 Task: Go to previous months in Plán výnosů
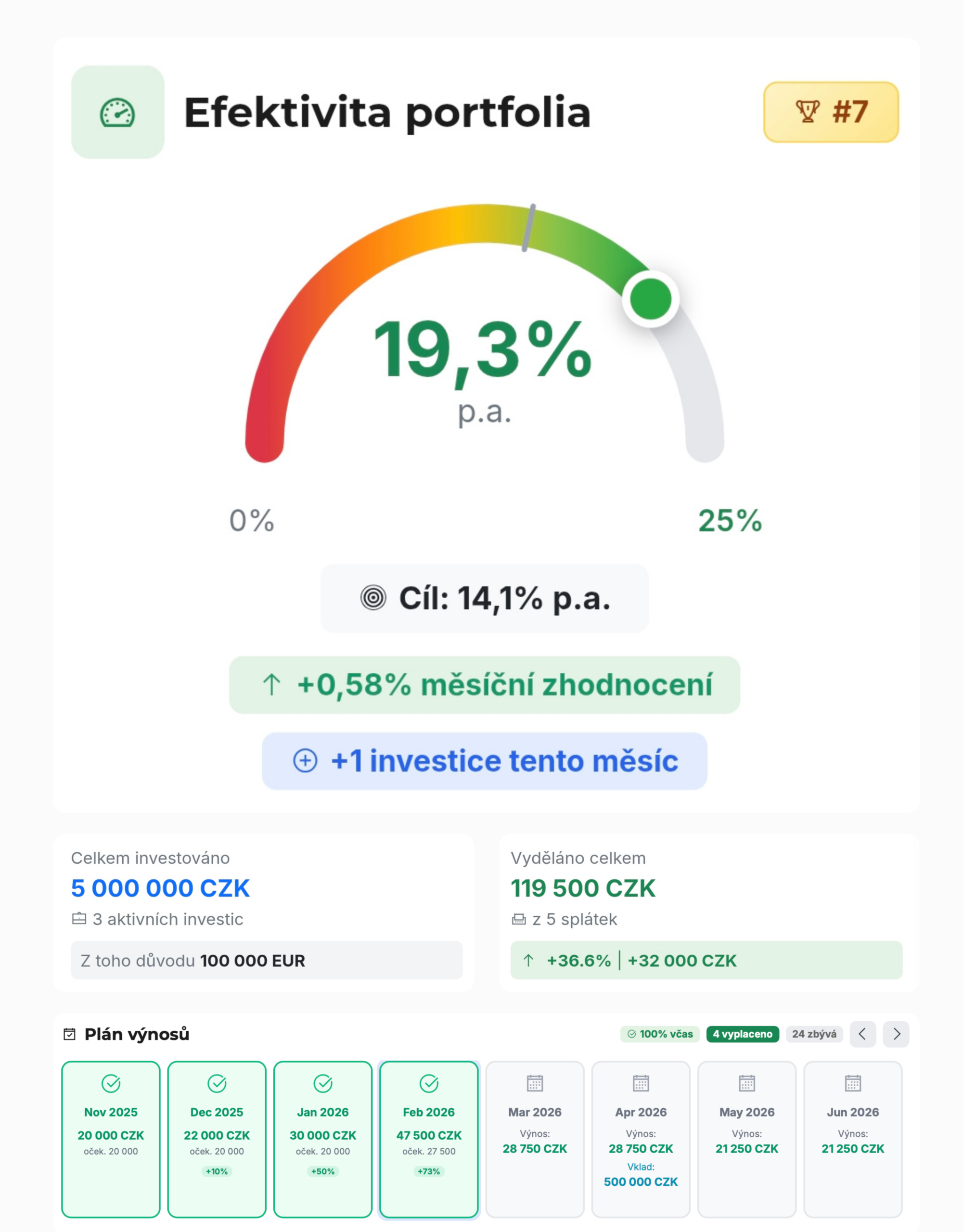tap(862, 1034)
